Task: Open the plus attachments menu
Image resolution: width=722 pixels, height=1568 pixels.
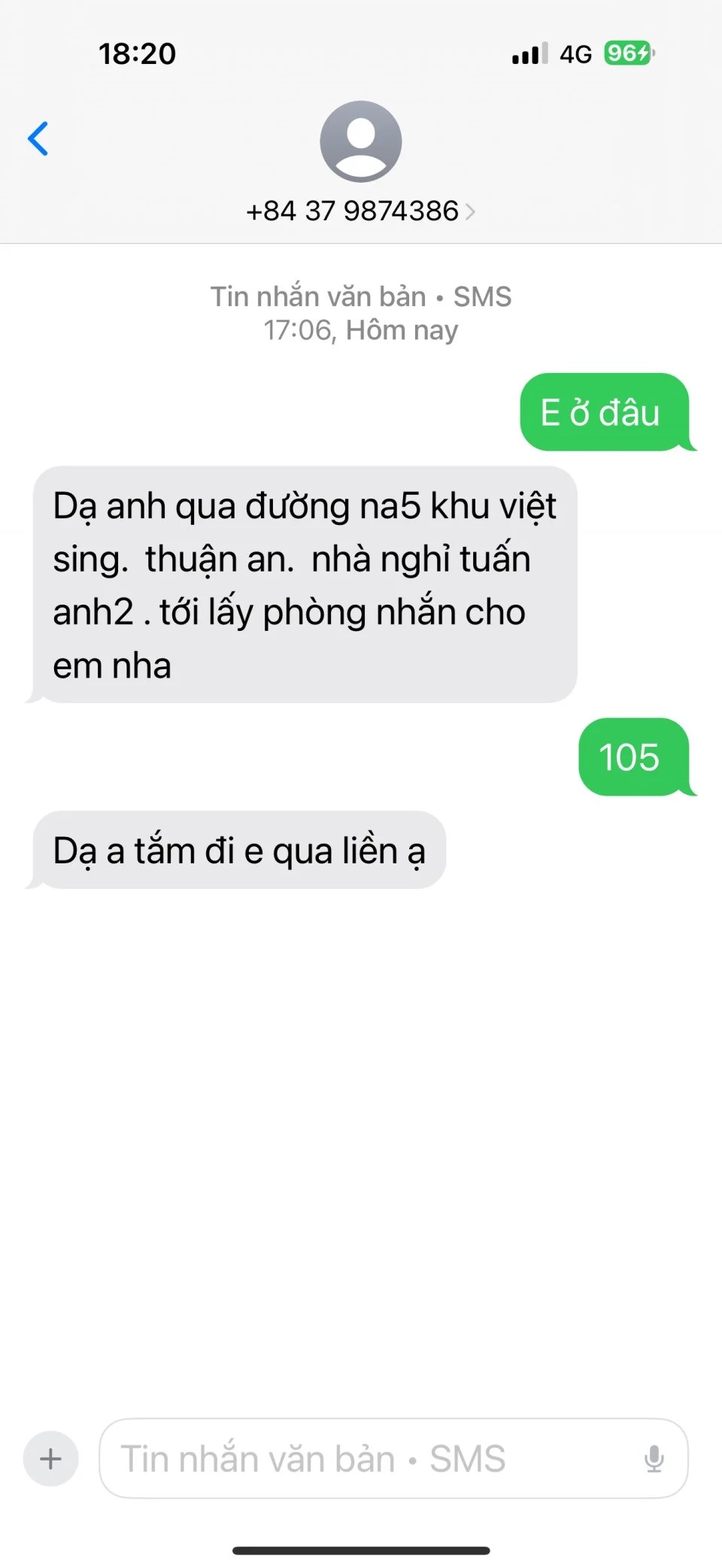Action: point(51,1458)
